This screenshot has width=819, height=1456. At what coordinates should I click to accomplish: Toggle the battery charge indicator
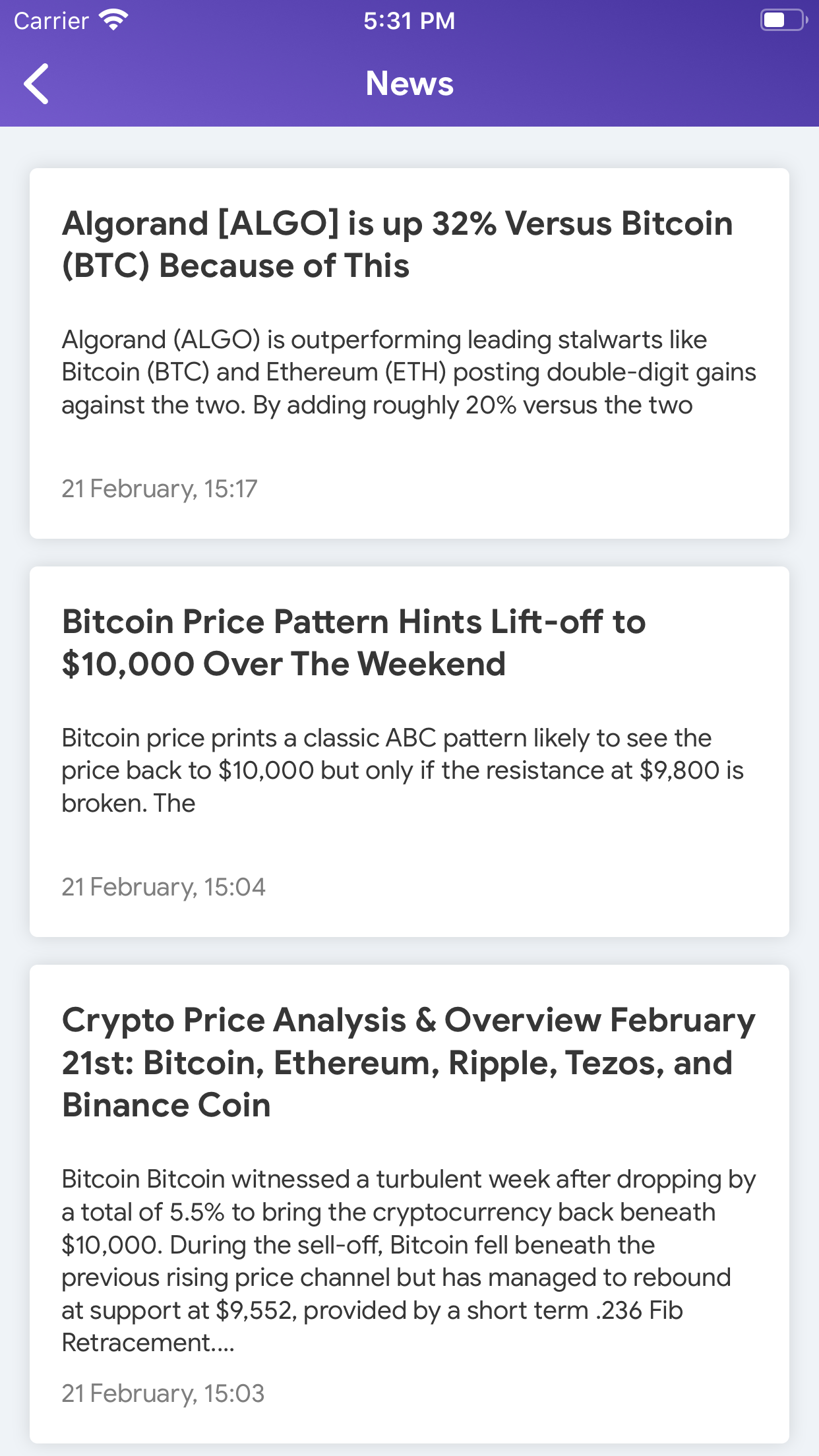click(782, 20)
